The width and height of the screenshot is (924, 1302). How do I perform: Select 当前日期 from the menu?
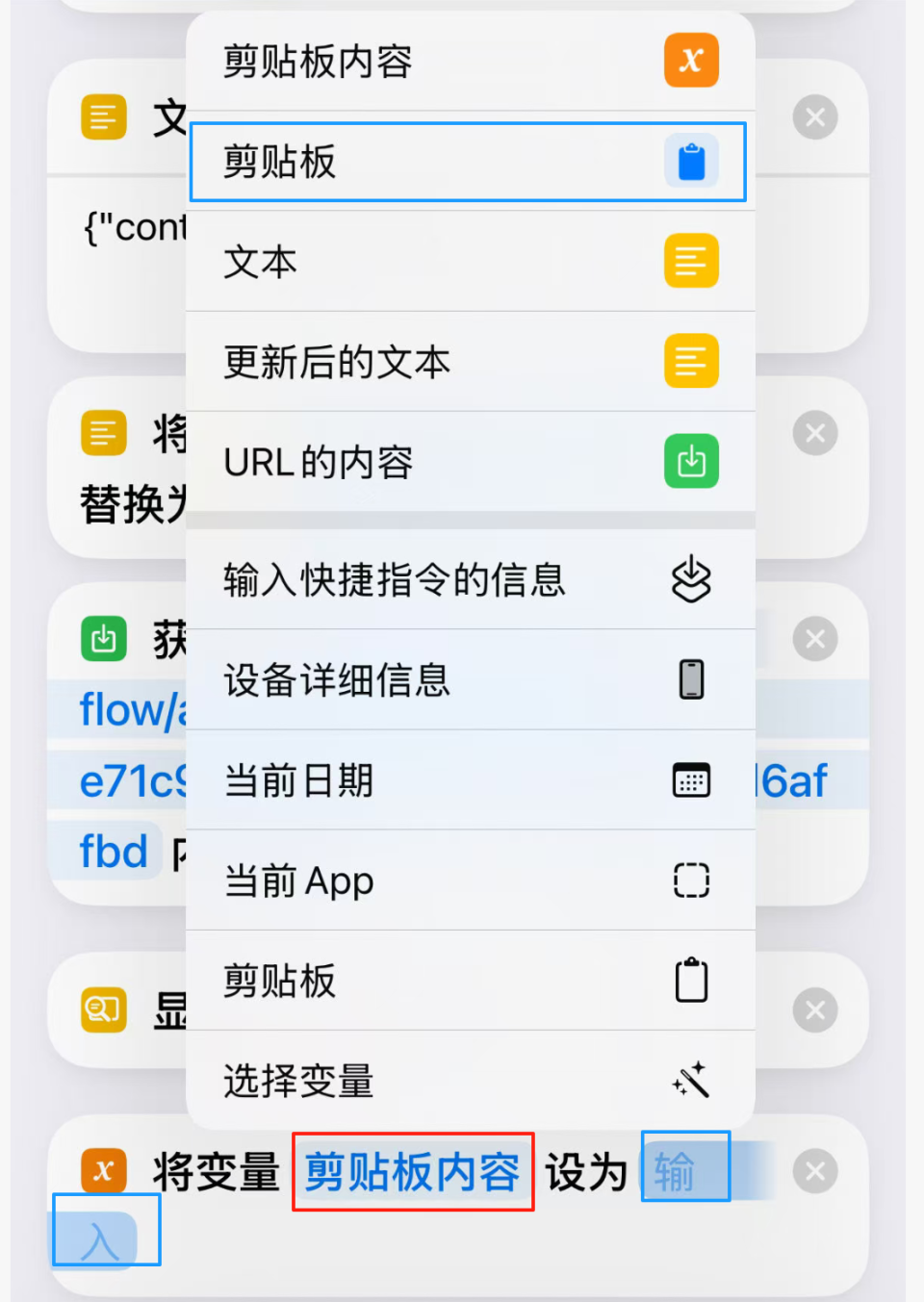[469, 780]
